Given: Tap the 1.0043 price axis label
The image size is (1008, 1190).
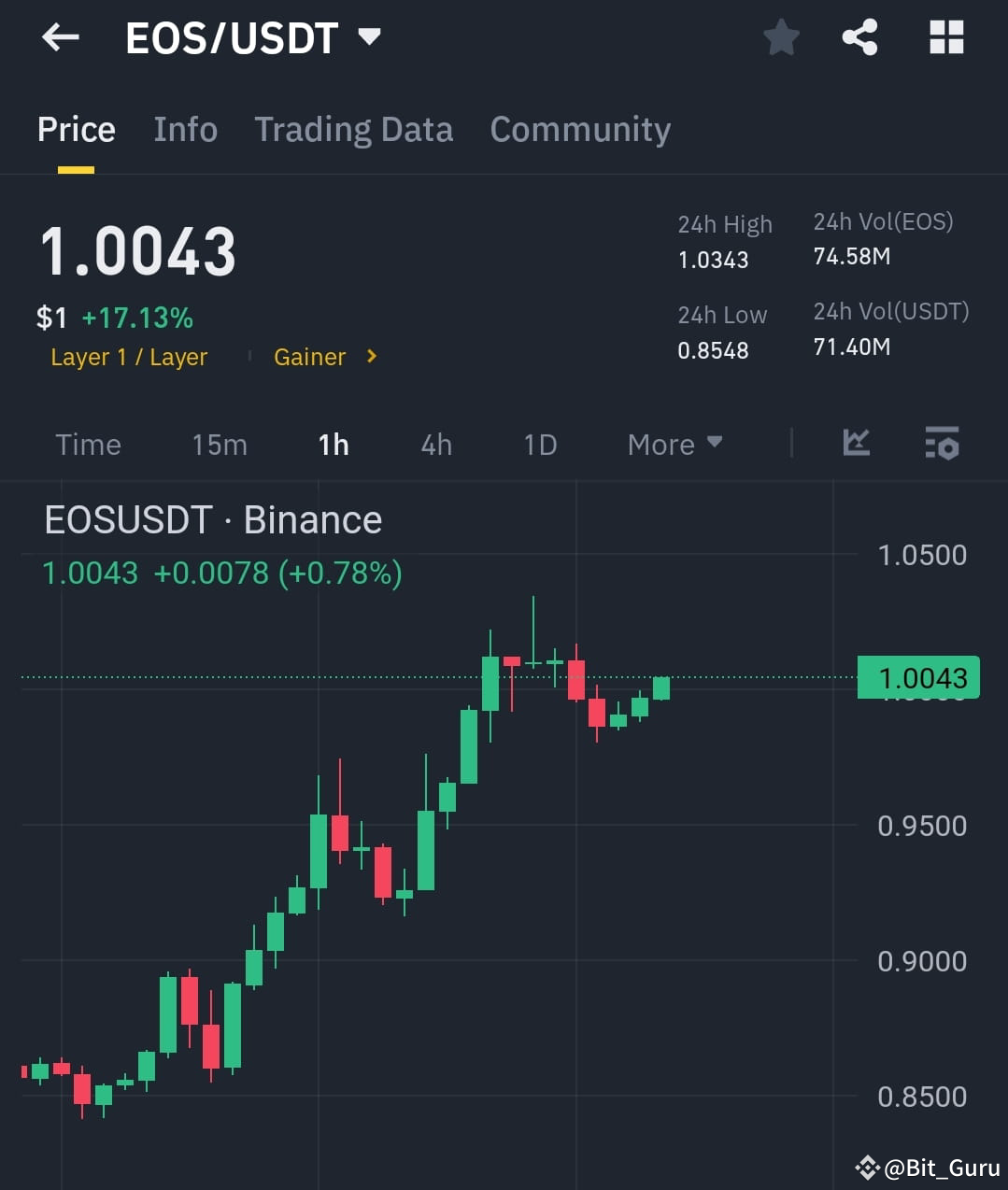Looking at the screenshot, I should [918, 677].
